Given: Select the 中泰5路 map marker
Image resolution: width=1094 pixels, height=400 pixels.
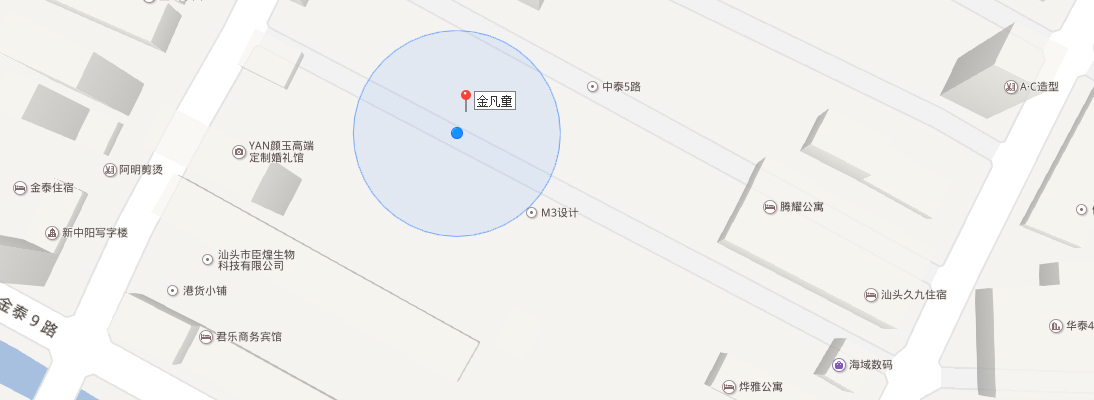Looking at the screenshot, I should [x=592, y=87].
